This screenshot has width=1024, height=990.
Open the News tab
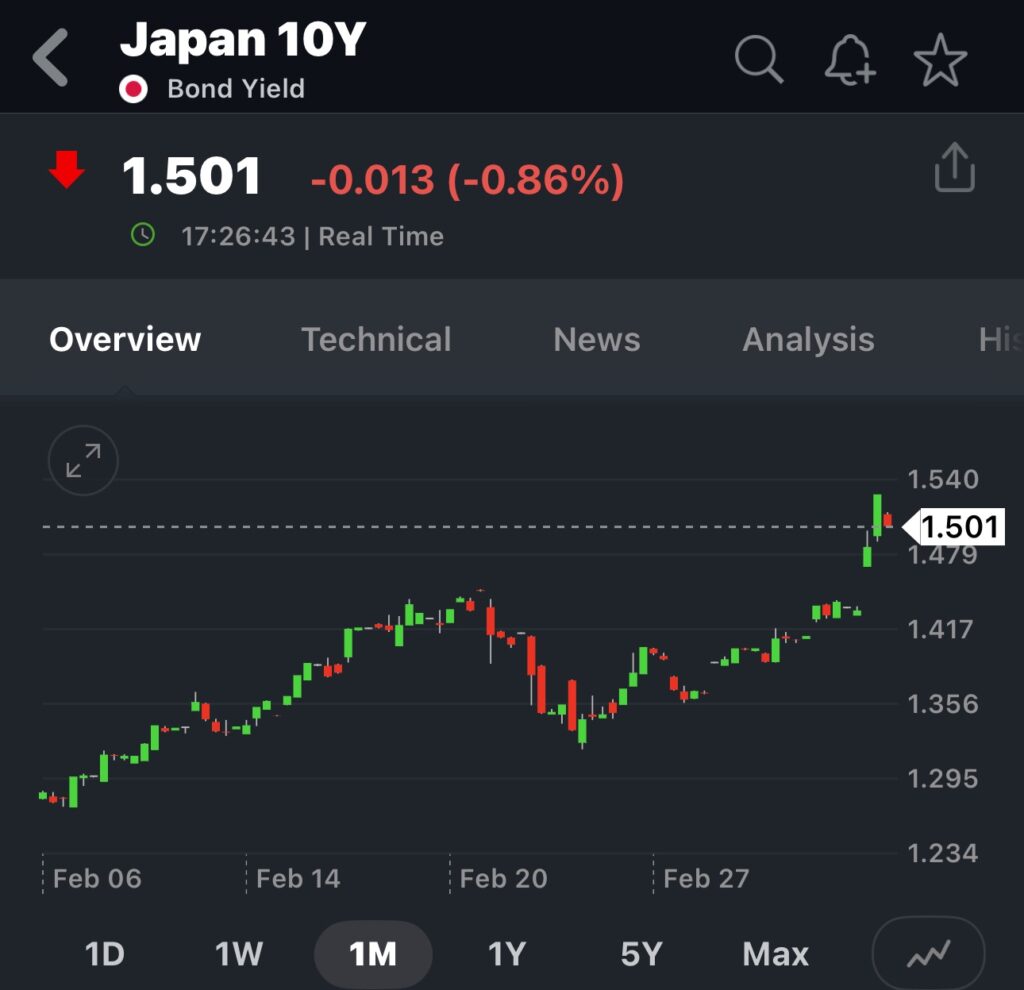[597, 340]
